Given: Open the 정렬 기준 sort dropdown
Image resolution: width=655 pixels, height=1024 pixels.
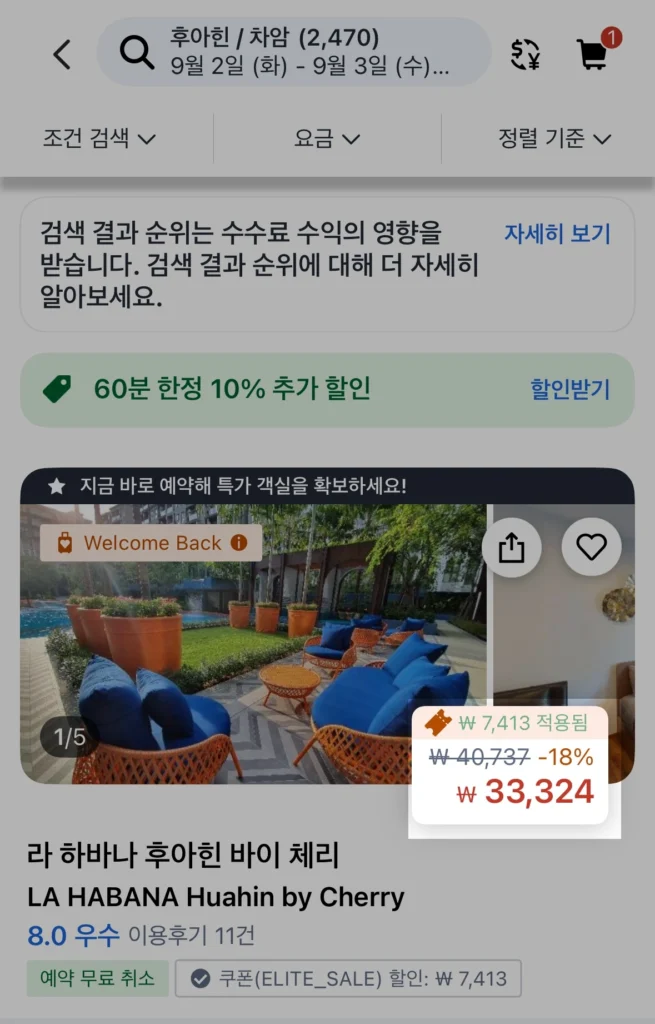Looking at the screenshot, I should 555,138.
